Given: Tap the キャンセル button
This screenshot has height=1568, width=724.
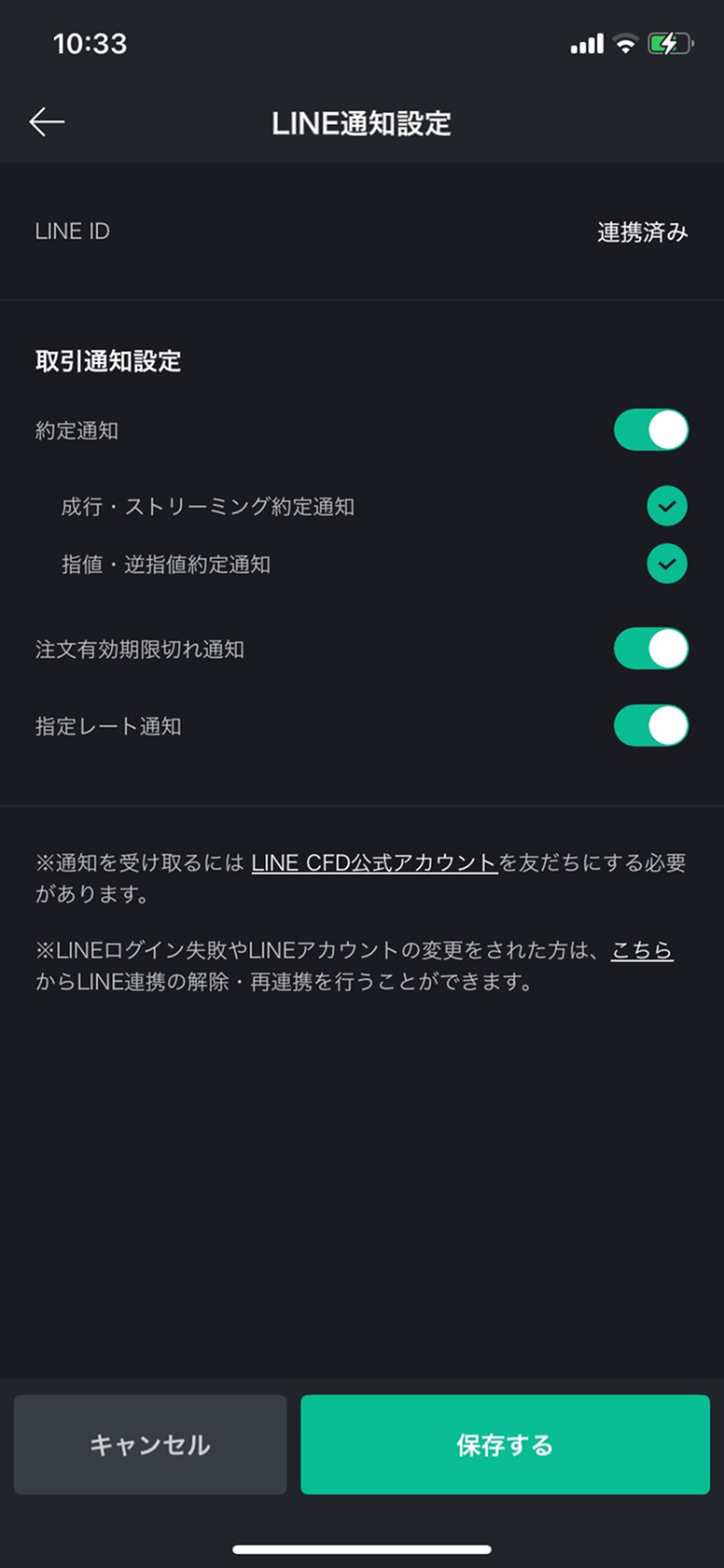Looking at the screenshot, I should coord(149,1445).
